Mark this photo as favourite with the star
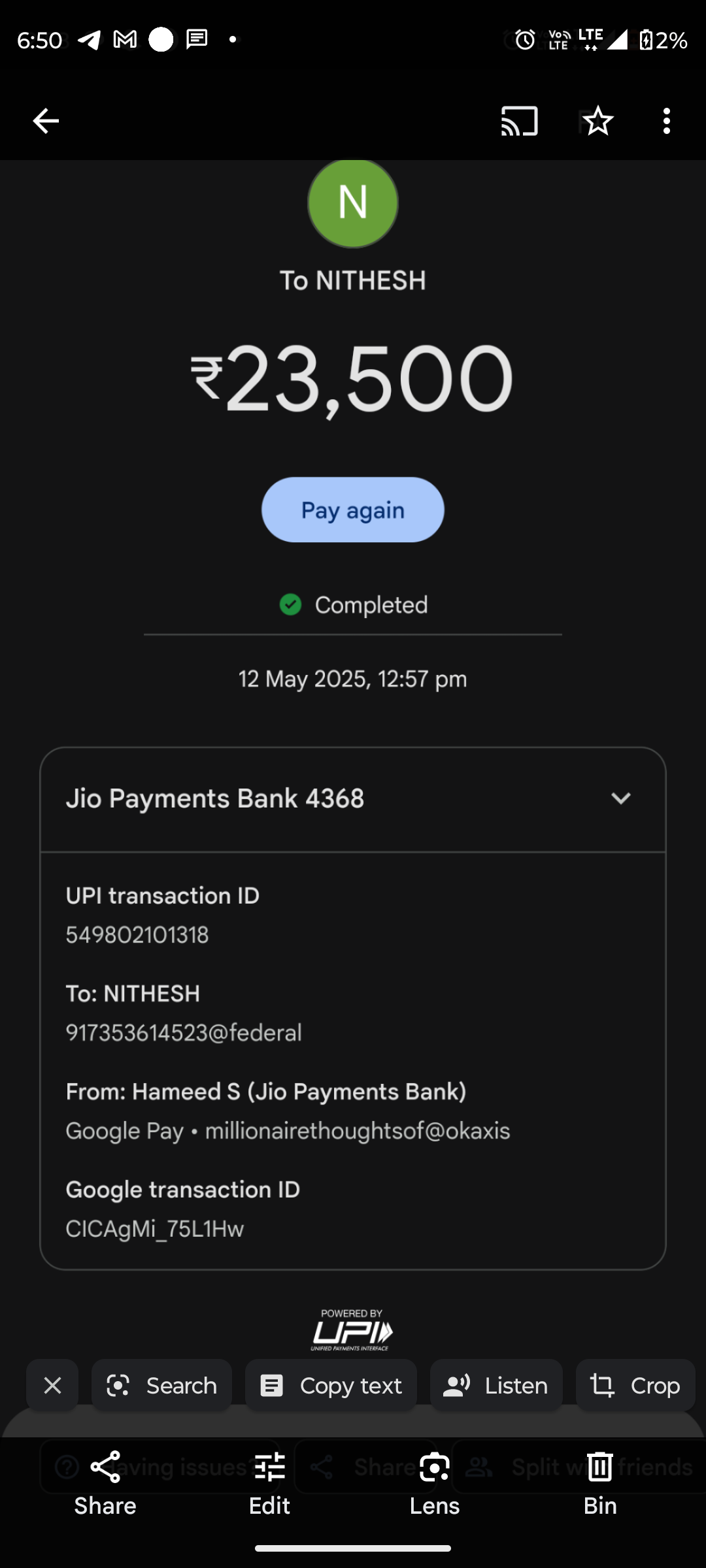This screenshot has width=706, height=1568. click(597, 121)
